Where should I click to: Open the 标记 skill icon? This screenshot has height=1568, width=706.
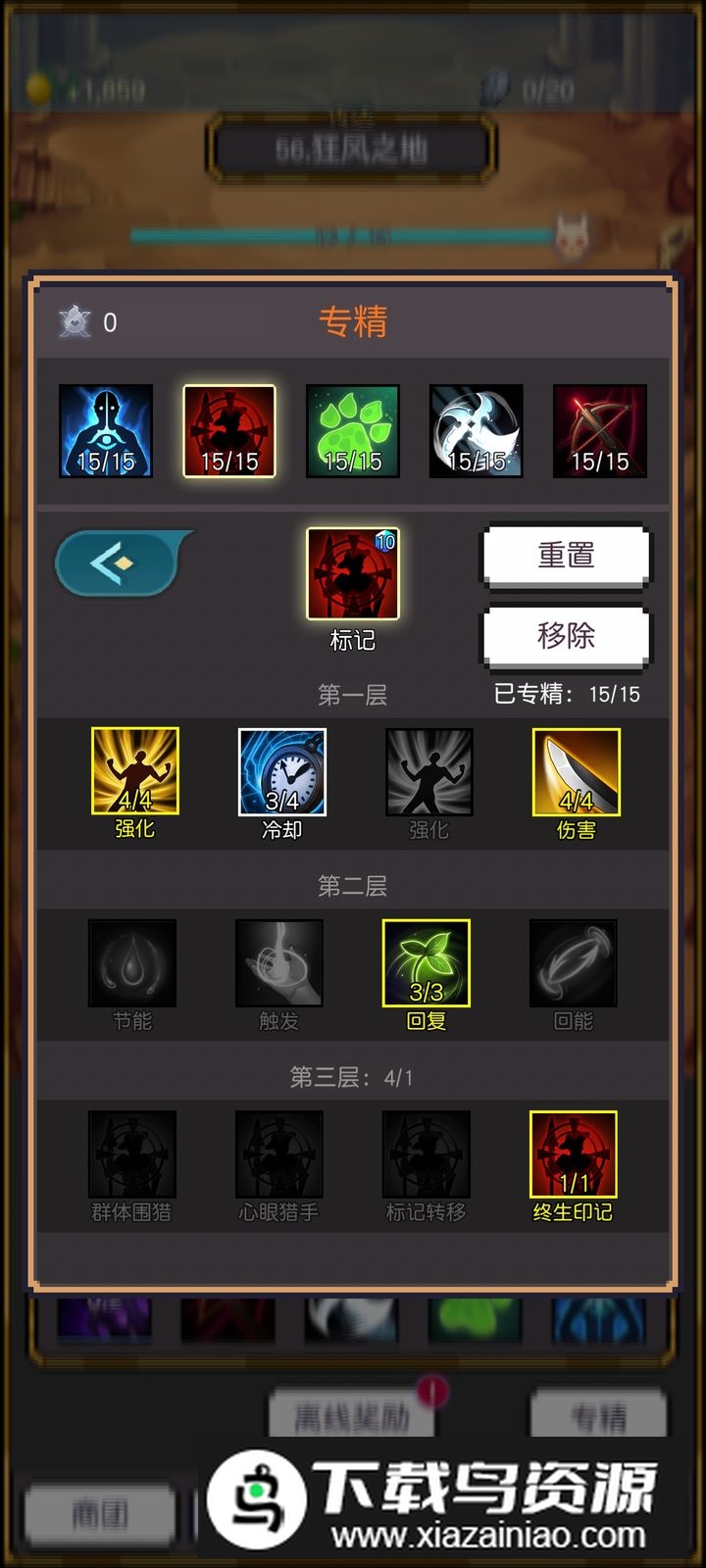click(x=353, y=574)
